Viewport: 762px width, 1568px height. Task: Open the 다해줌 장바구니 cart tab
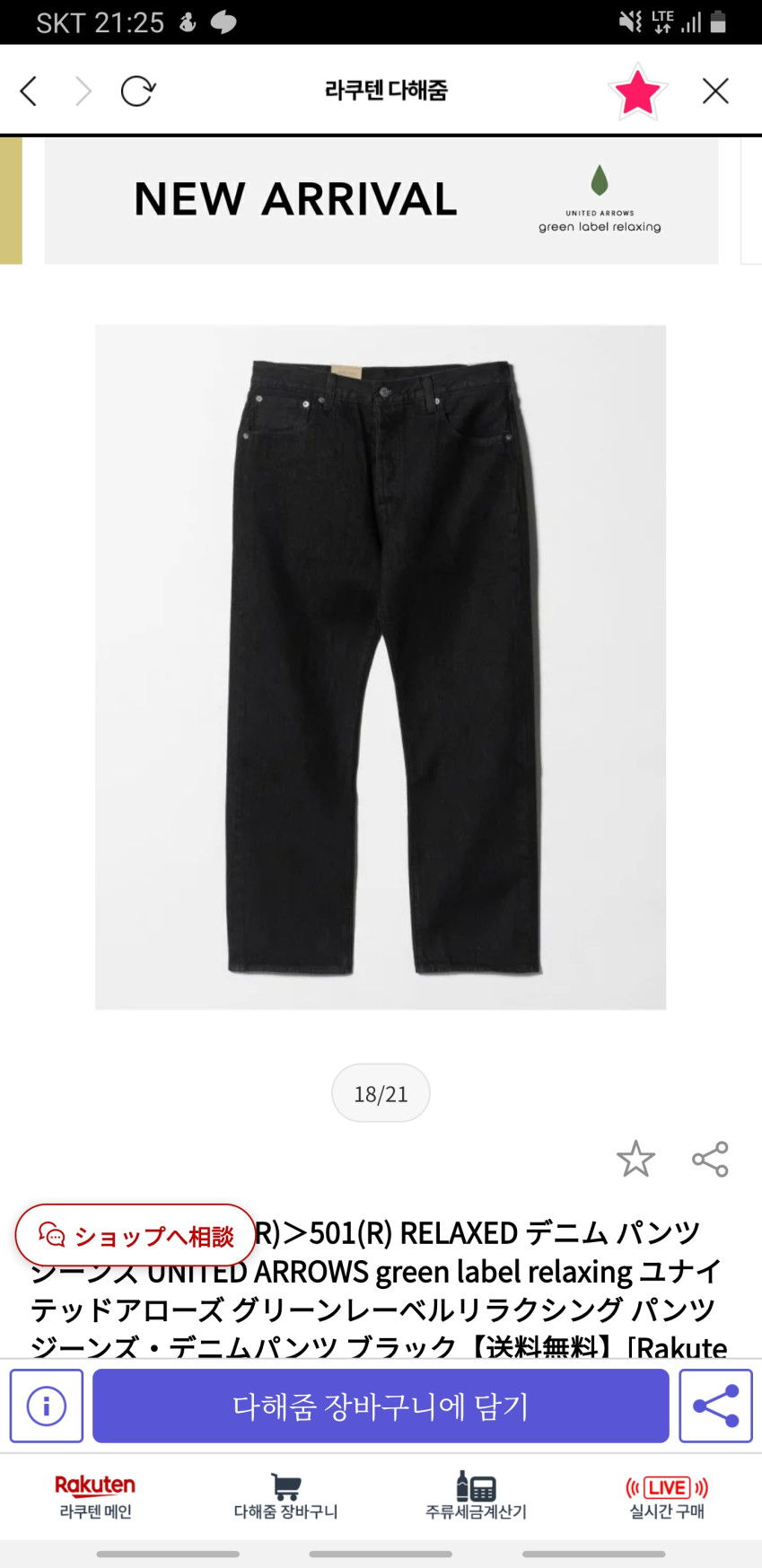(x=285, y=1496)
